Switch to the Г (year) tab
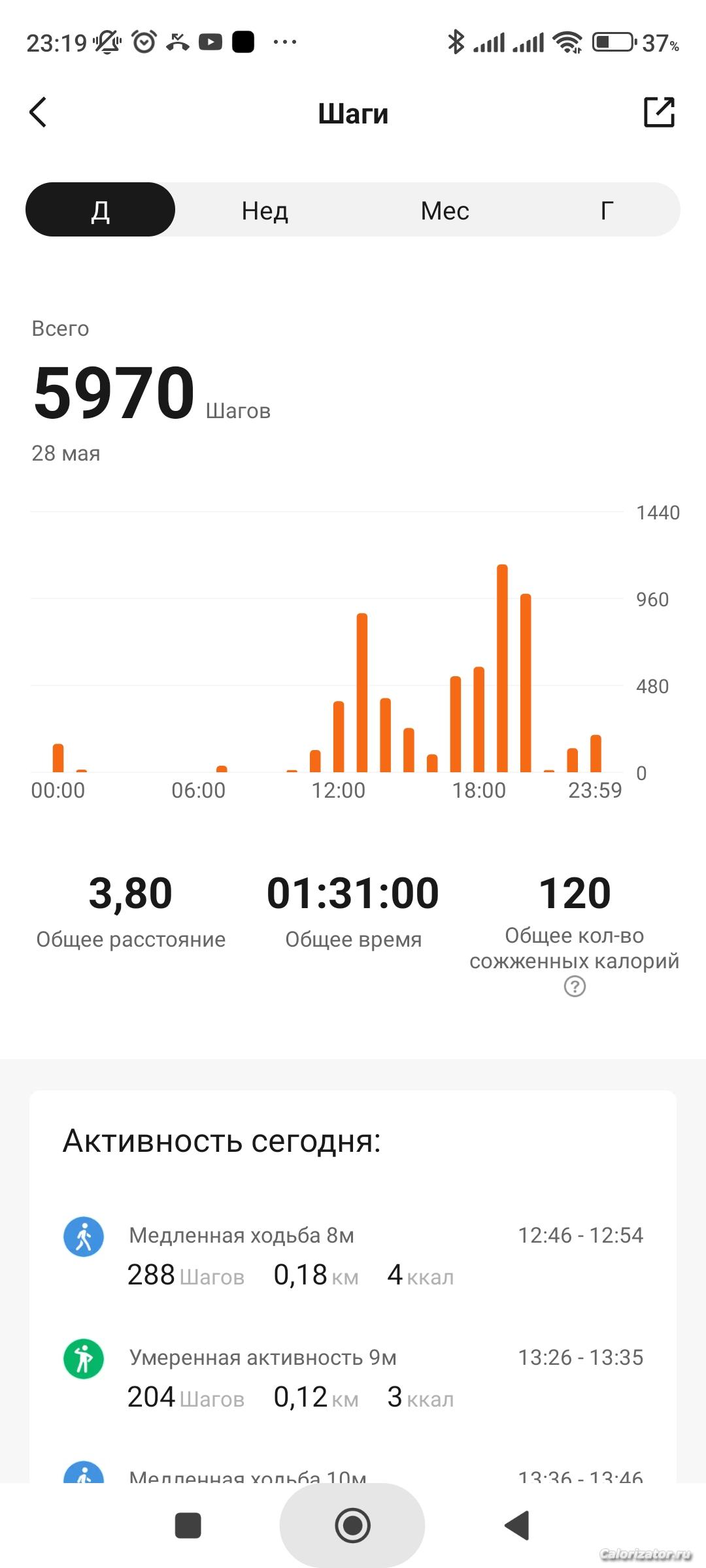The image size is (706, 1568). click(607, 210)
